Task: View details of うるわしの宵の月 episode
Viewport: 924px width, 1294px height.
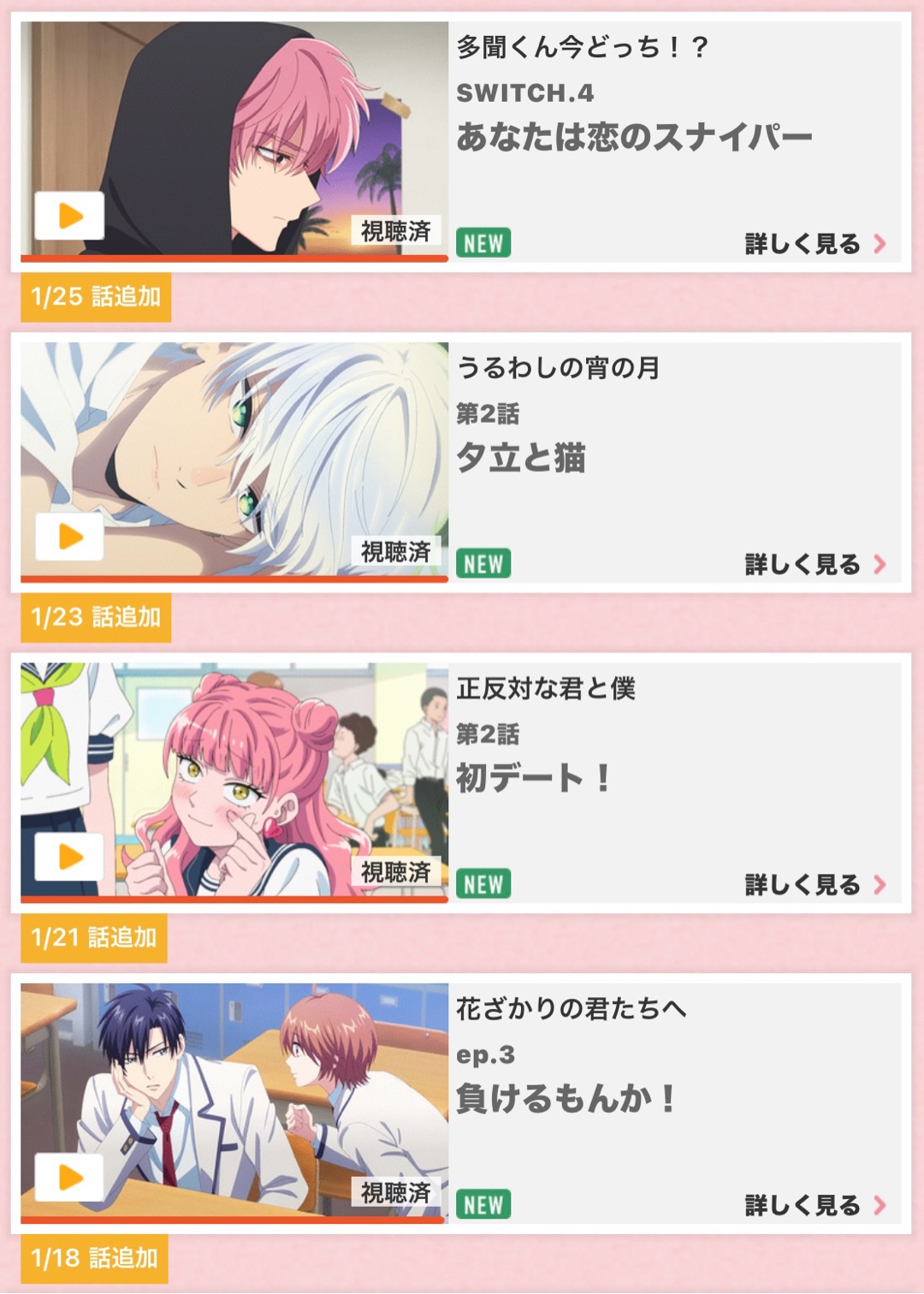Action: tap(814, 565)
